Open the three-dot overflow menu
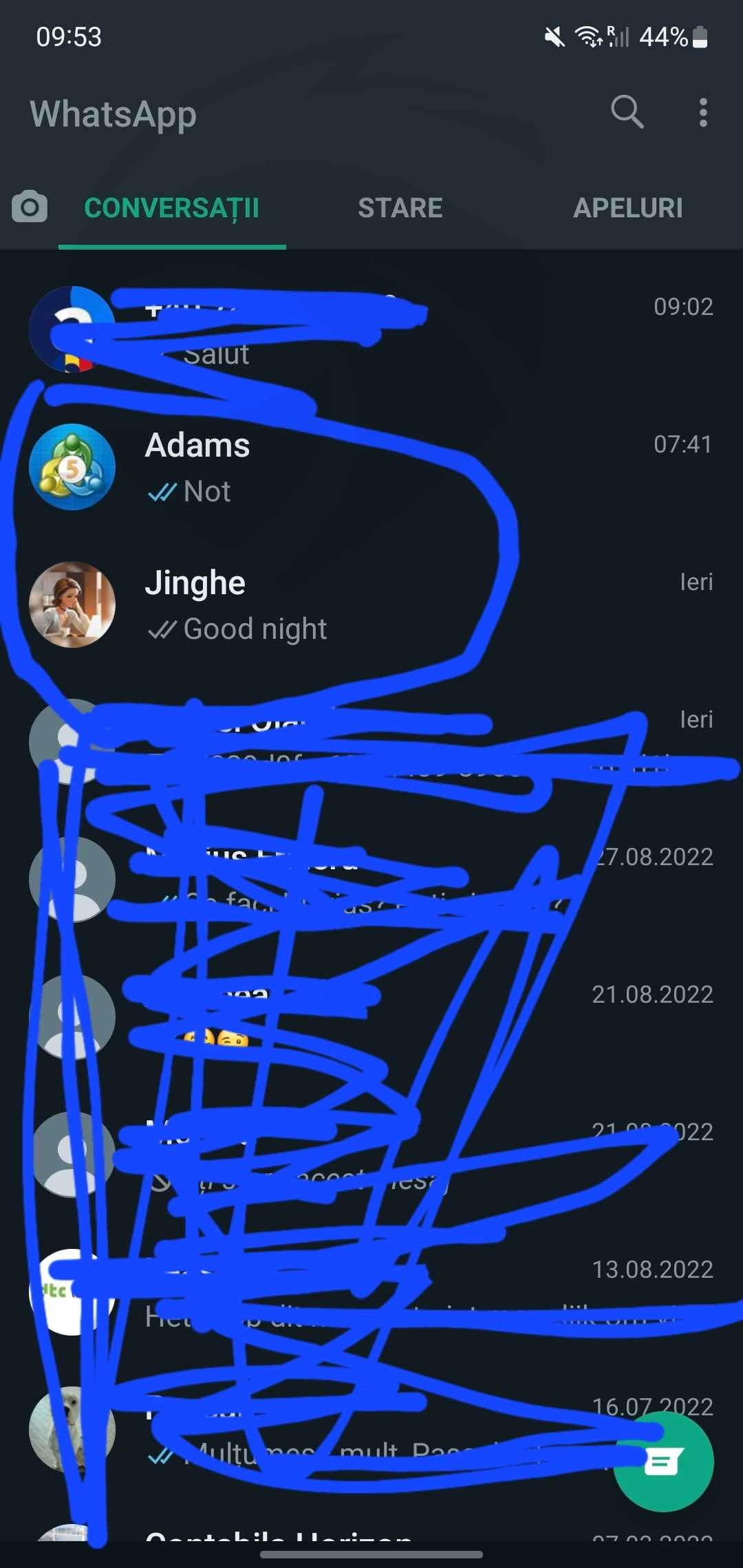The height and width of the screenshot is (1568, 743). coord(702,112)
